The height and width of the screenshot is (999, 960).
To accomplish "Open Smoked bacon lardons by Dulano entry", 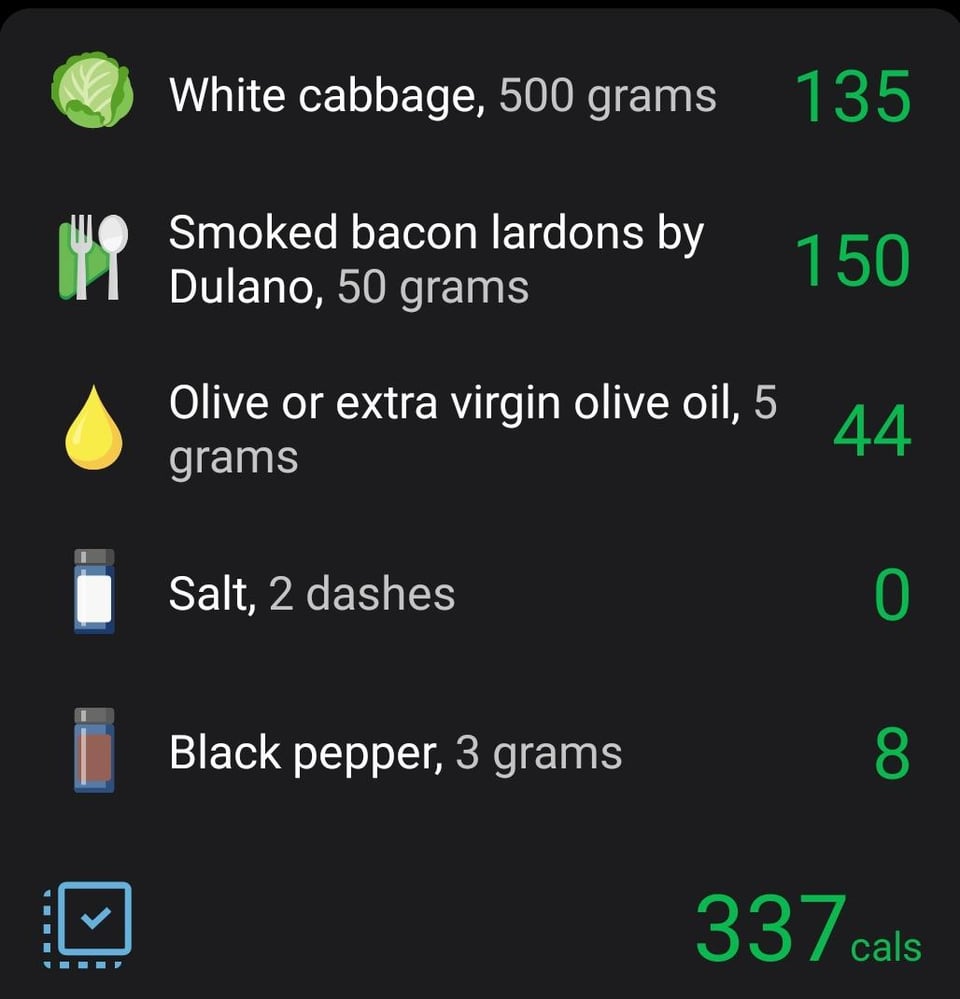I will coord(480,259).
